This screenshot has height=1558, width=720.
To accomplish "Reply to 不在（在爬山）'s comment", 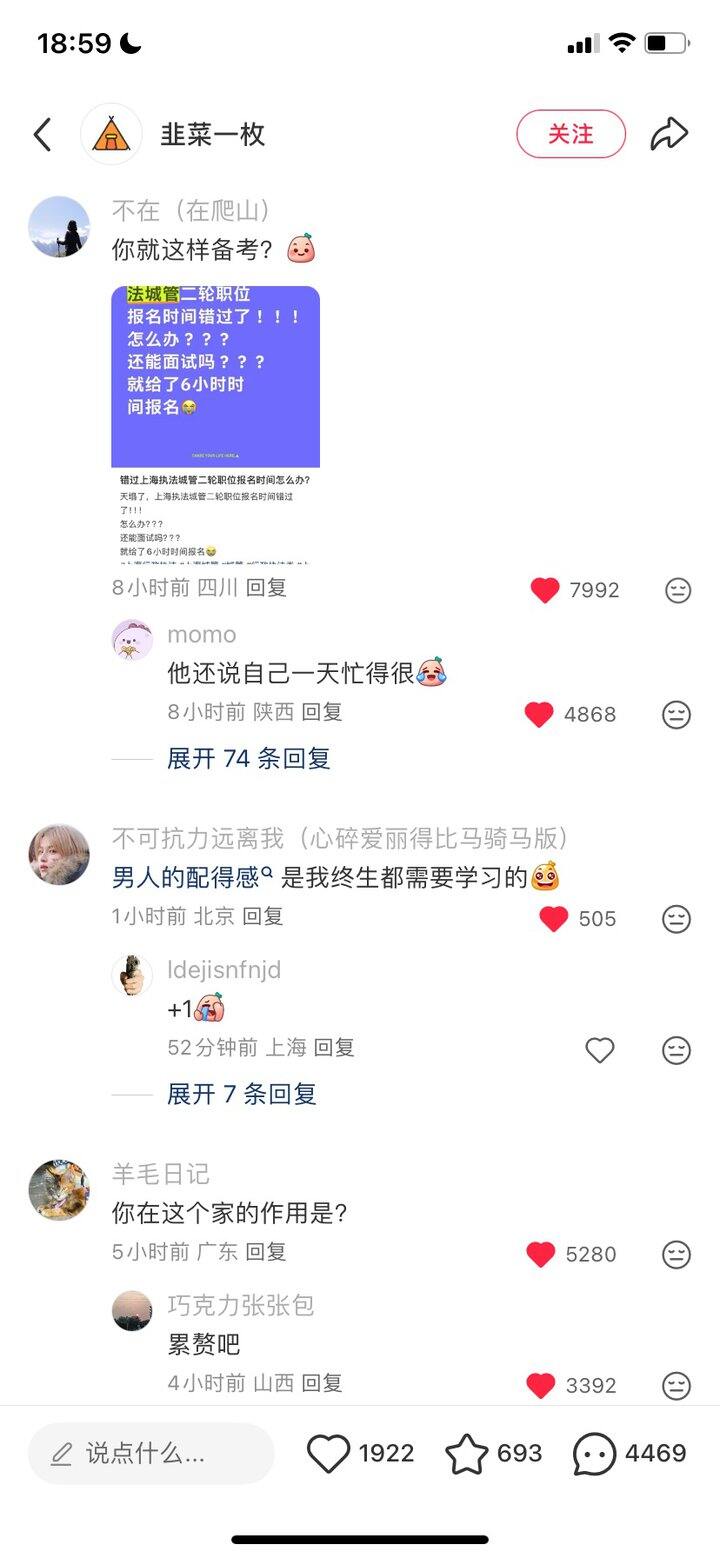I will pyautogui.click(x=266, y=588).
